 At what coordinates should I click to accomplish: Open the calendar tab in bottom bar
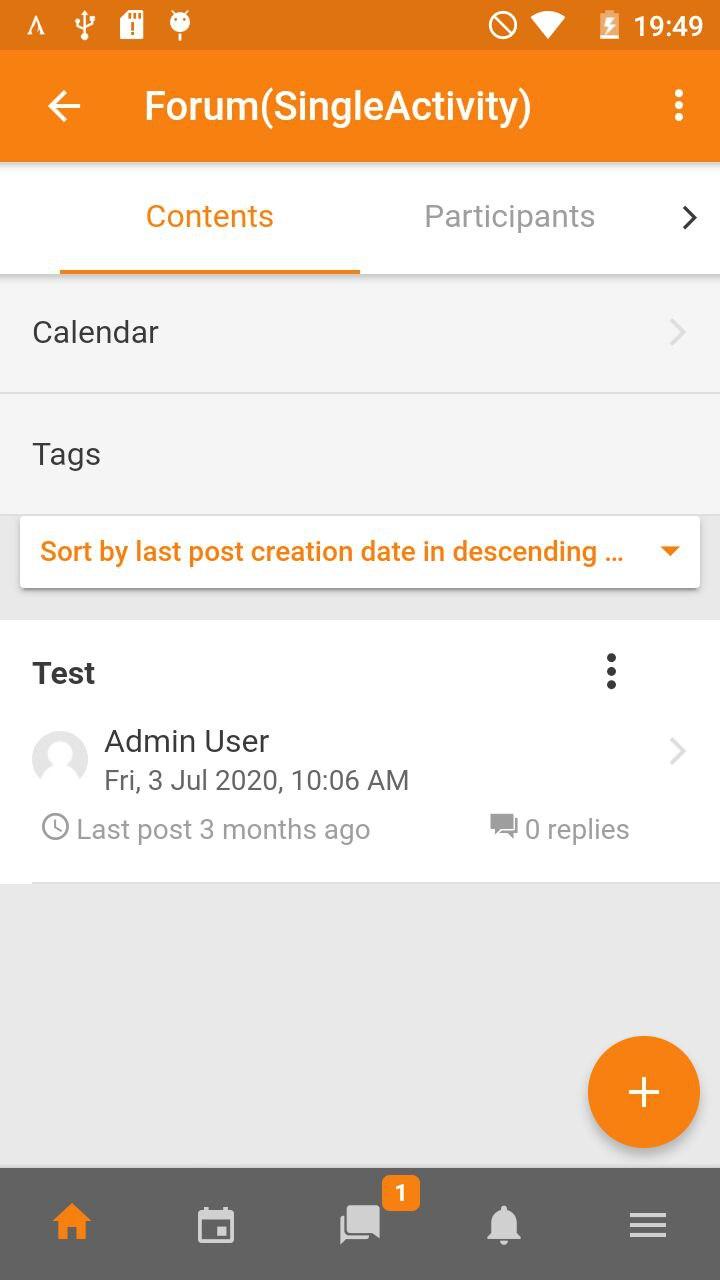216,1224
